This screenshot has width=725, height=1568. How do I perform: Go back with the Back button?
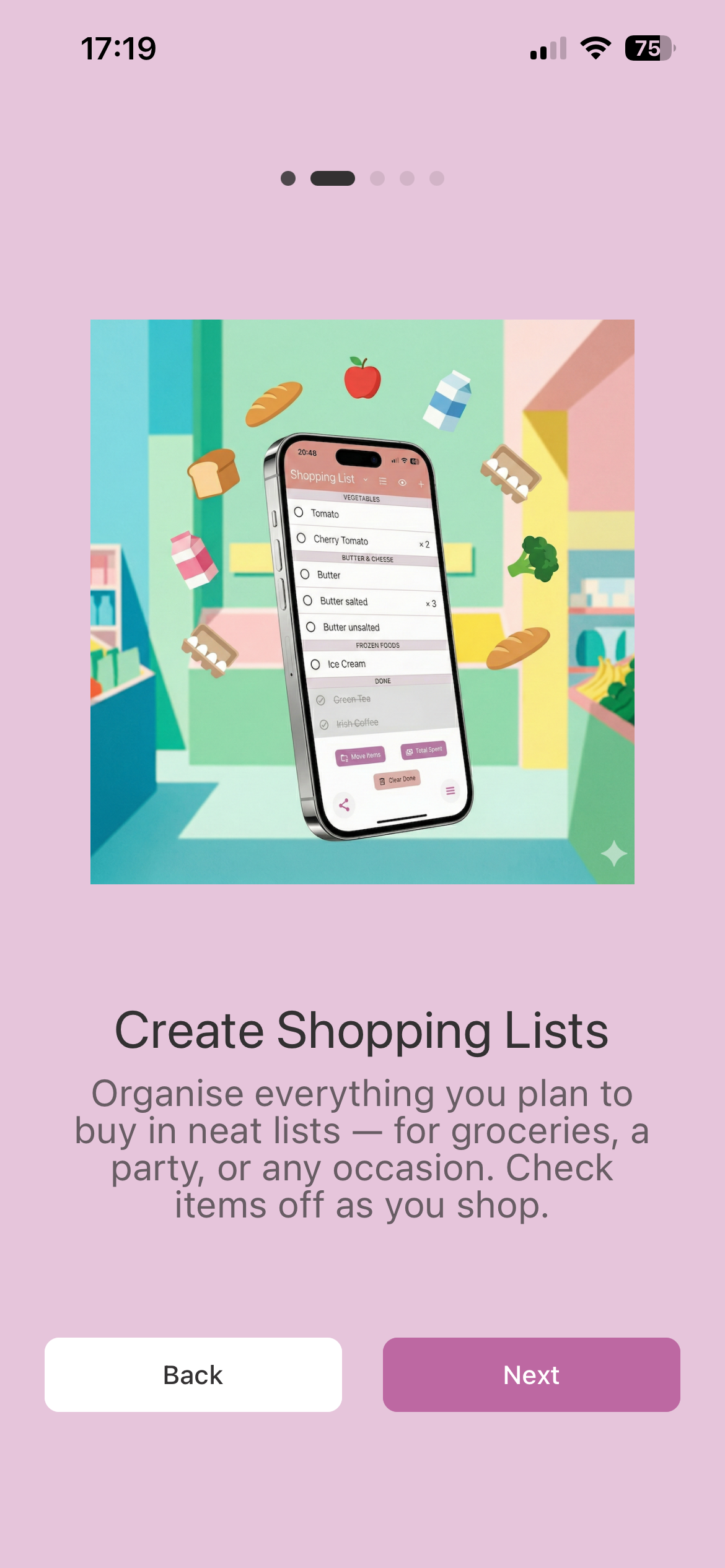tap(193, 1374)
